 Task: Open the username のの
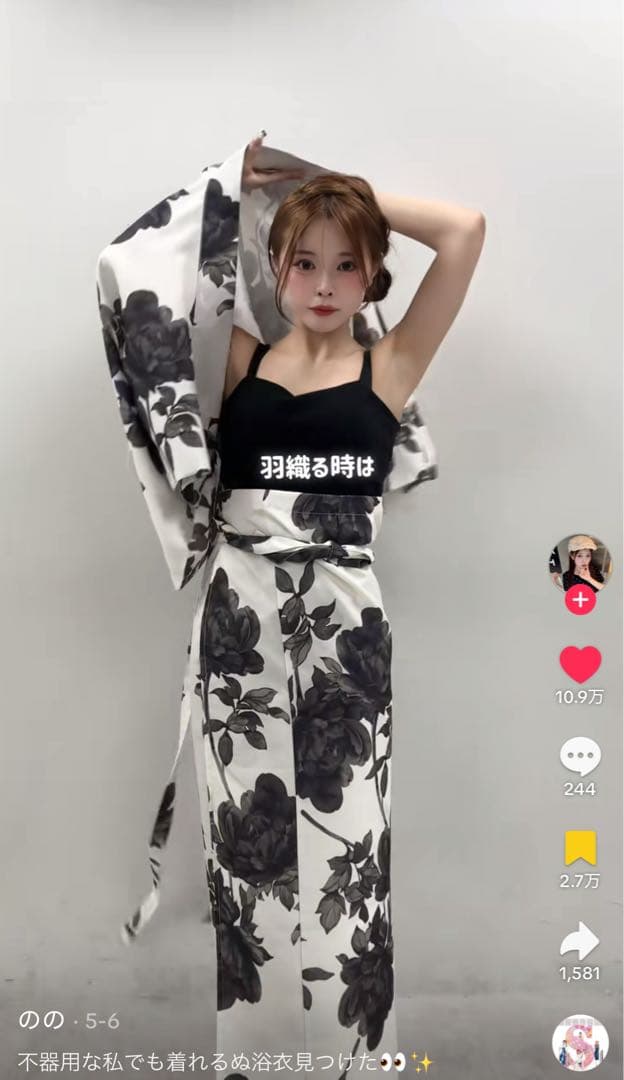[x=41, y=1021]
